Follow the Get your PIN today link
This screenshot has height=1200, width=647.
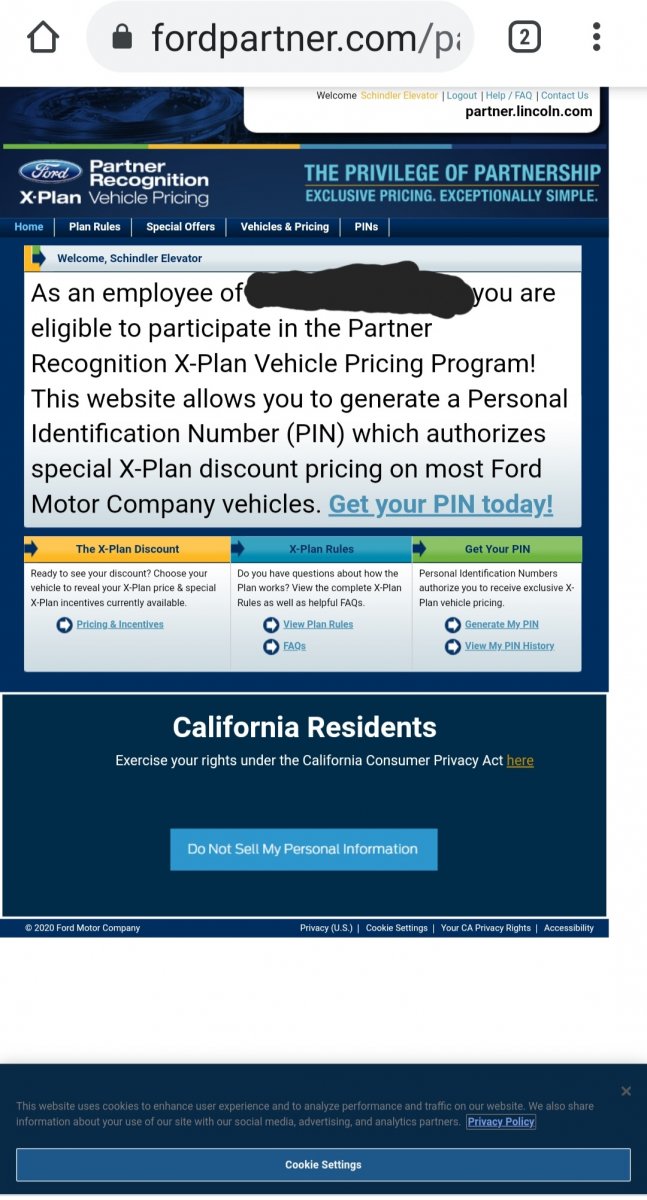pyautogui.click(x=441, y=504)
